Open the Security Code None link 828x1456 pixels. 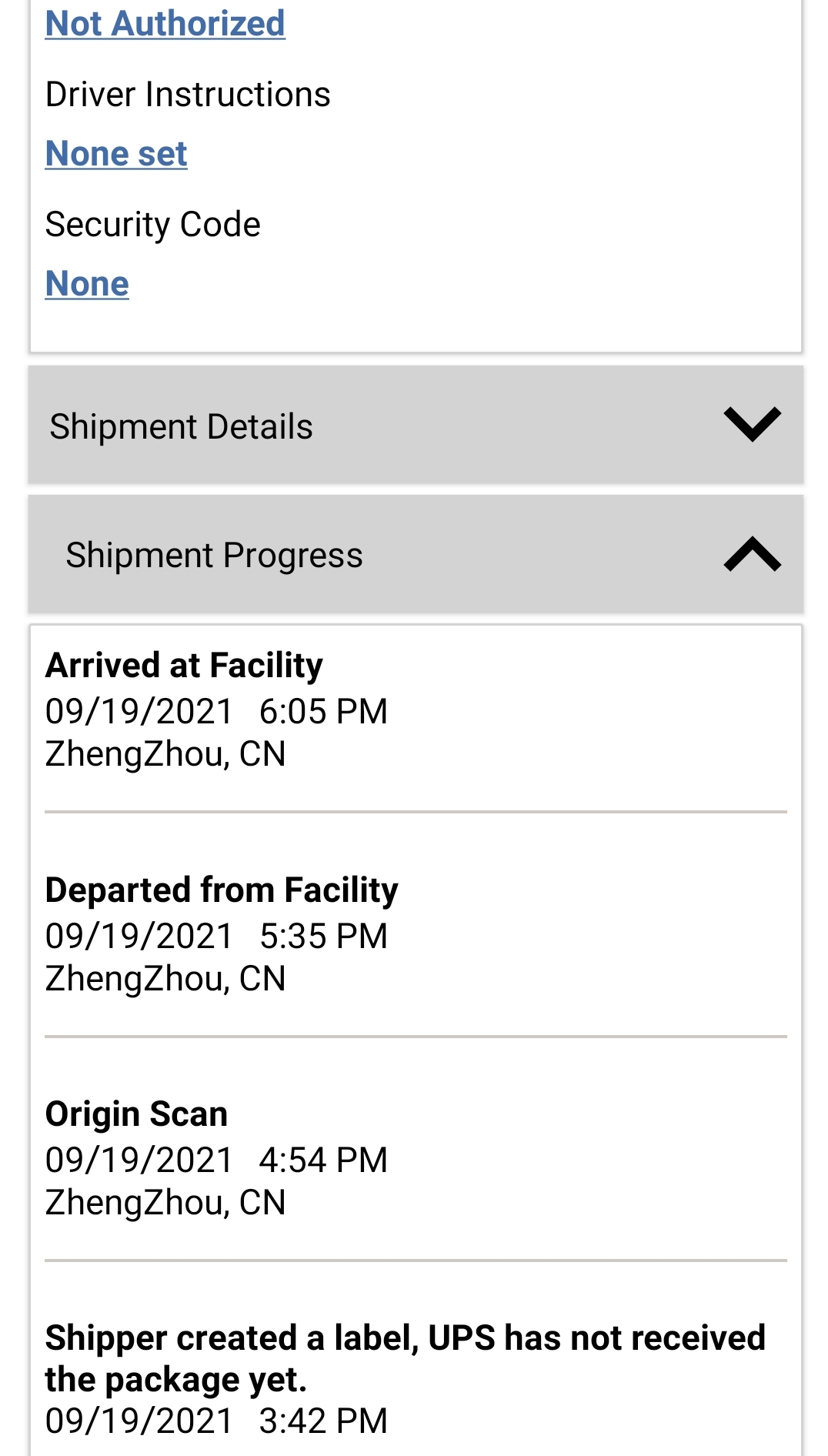click(x=87, y=283)
